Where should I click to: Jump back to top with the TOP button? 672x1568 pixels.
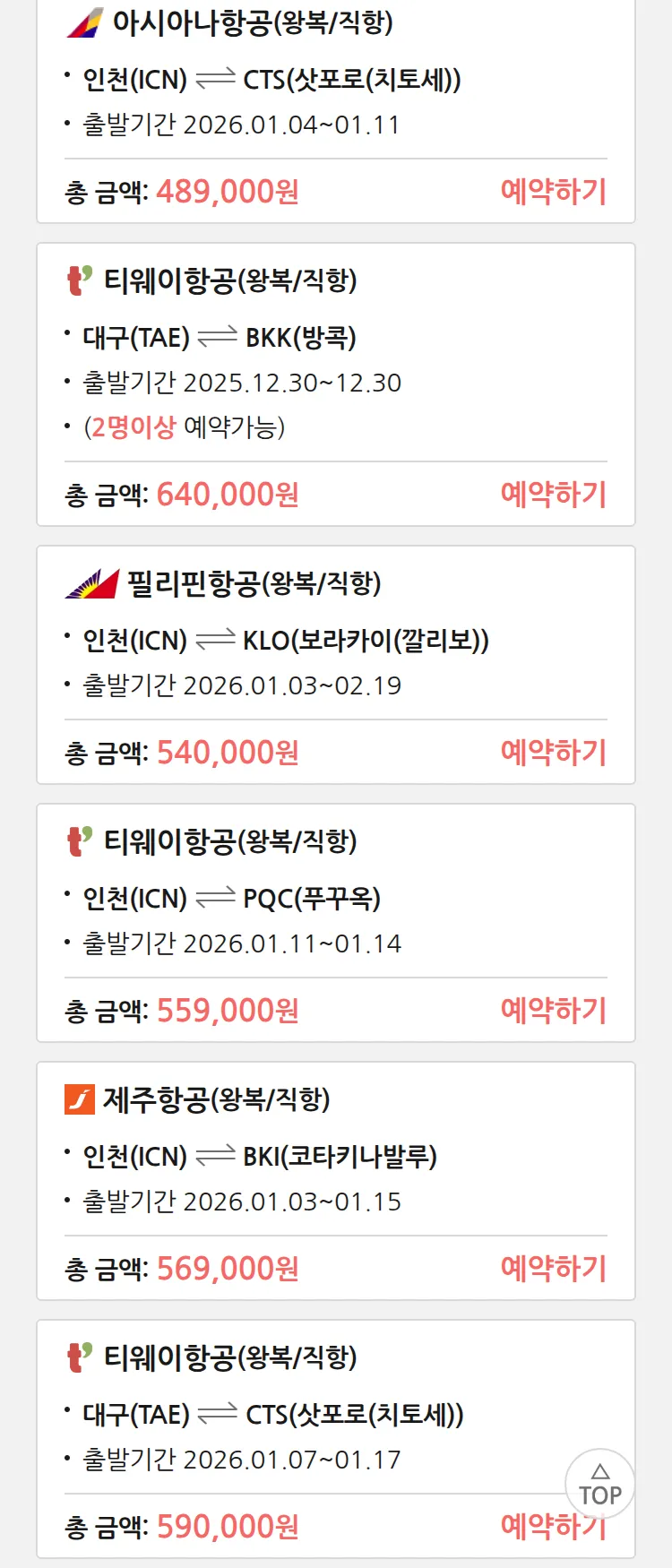click(x=599, y=1485)
